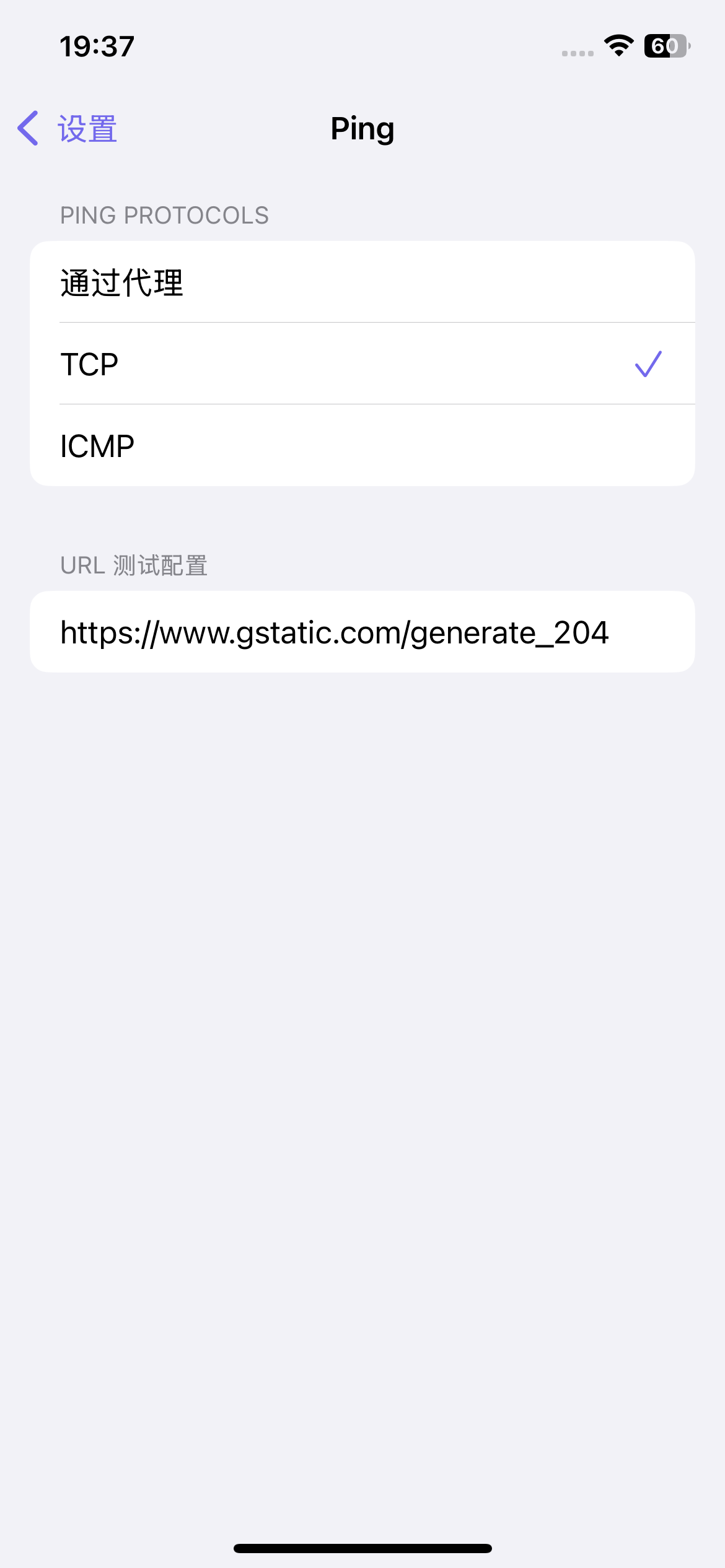
Task: Choose the TCP ping protocol
Action: [362, 364]
